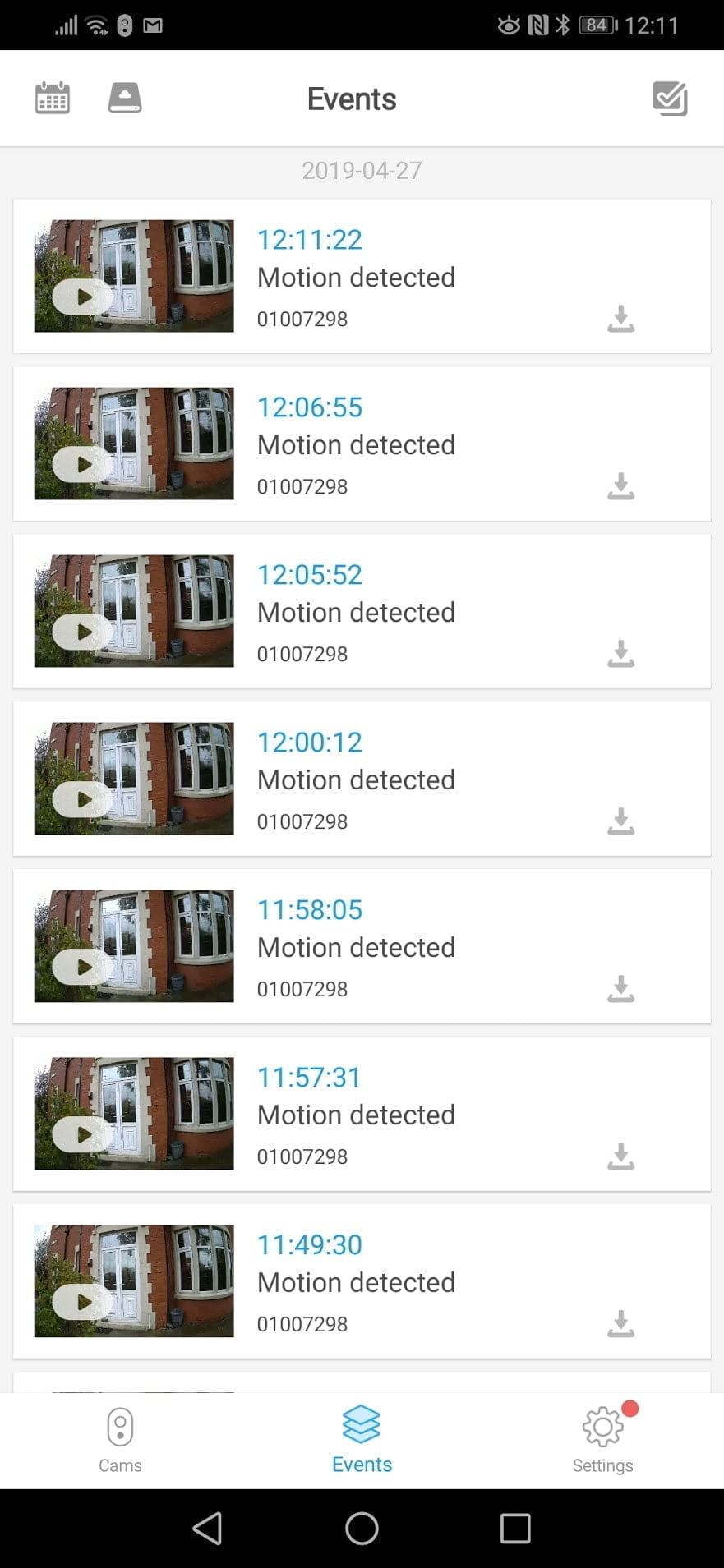Play the 11:49:30 motion event video
This screenshot has width=724, height=1568.
84,1302
